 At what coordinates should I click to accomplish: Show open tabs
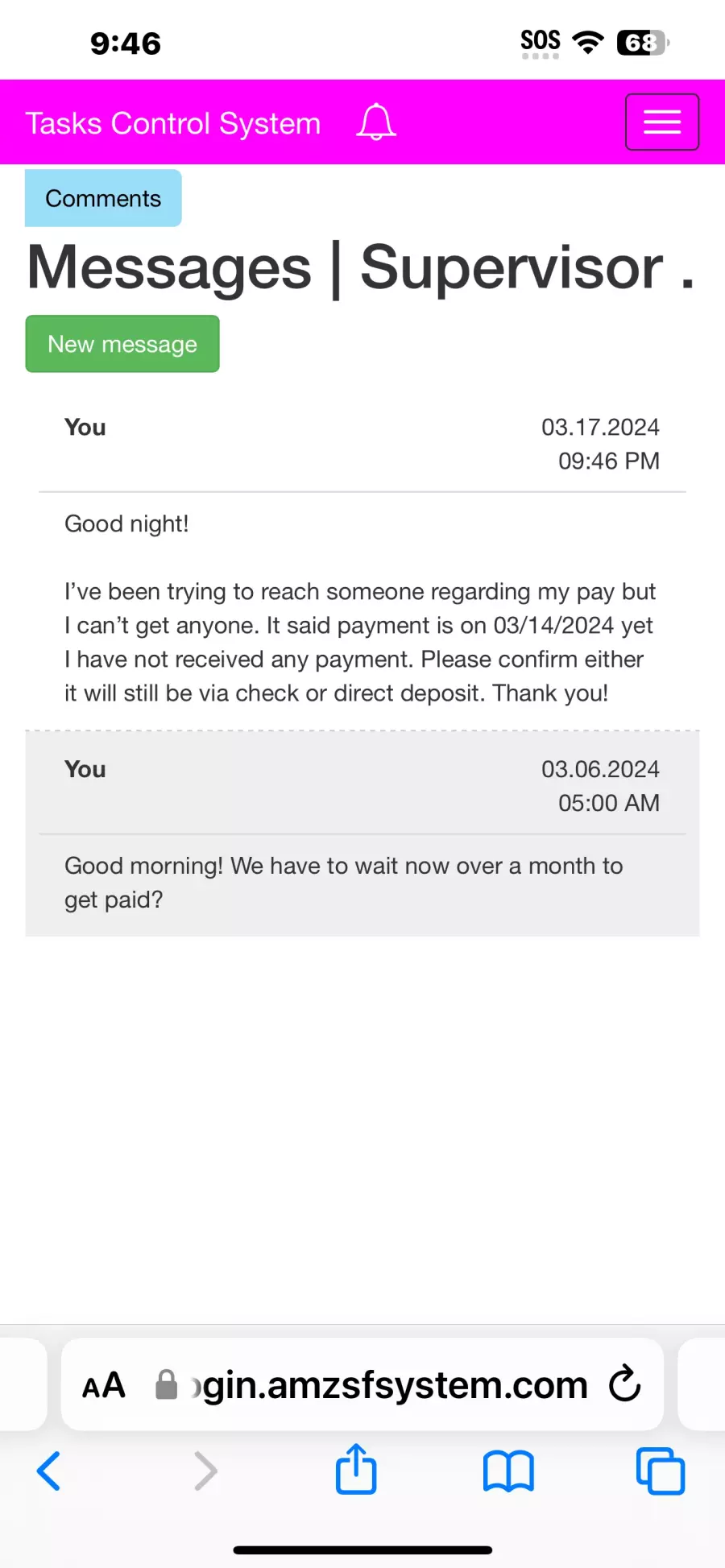tap(661, 1471)
